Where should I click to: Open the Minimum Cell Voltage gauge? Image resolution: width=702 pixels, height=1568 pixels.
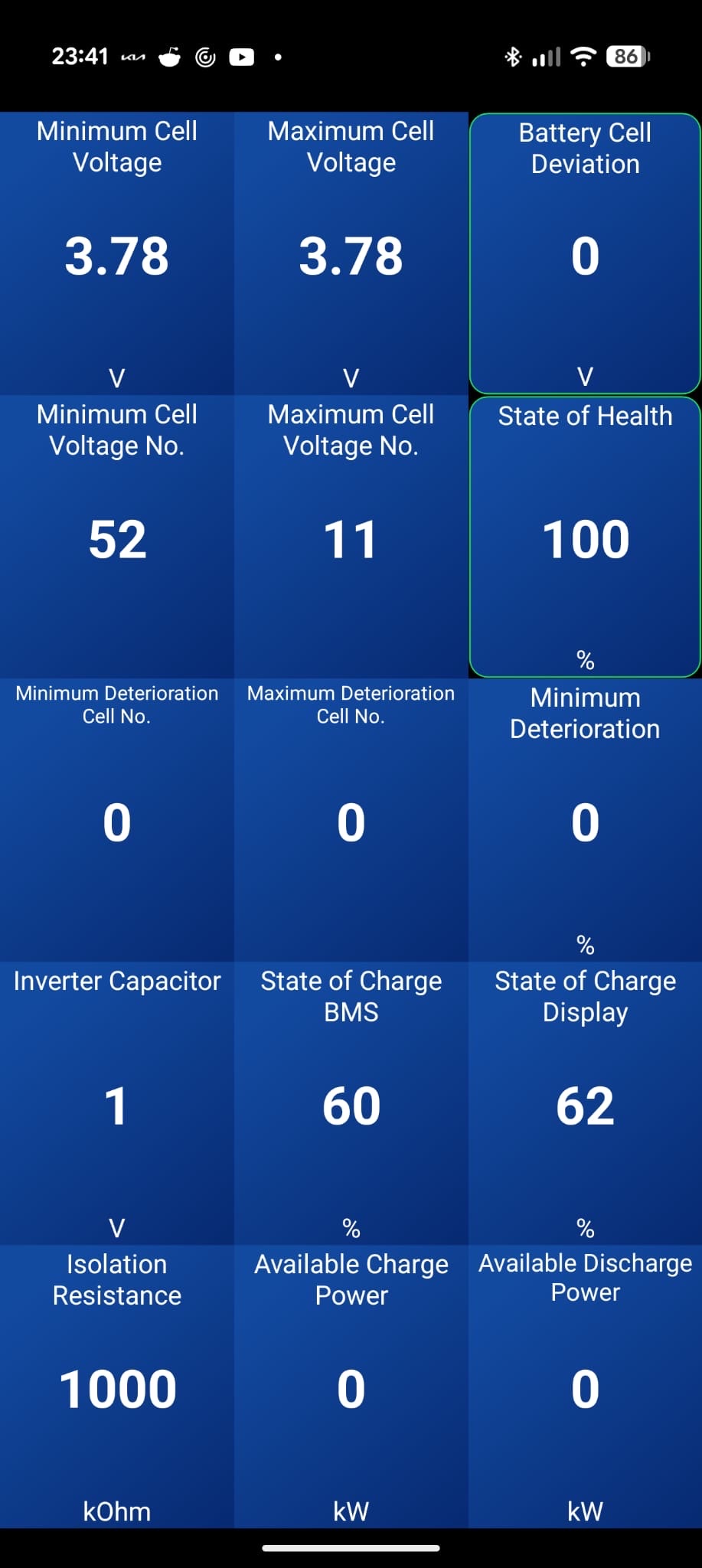(117, 254)
